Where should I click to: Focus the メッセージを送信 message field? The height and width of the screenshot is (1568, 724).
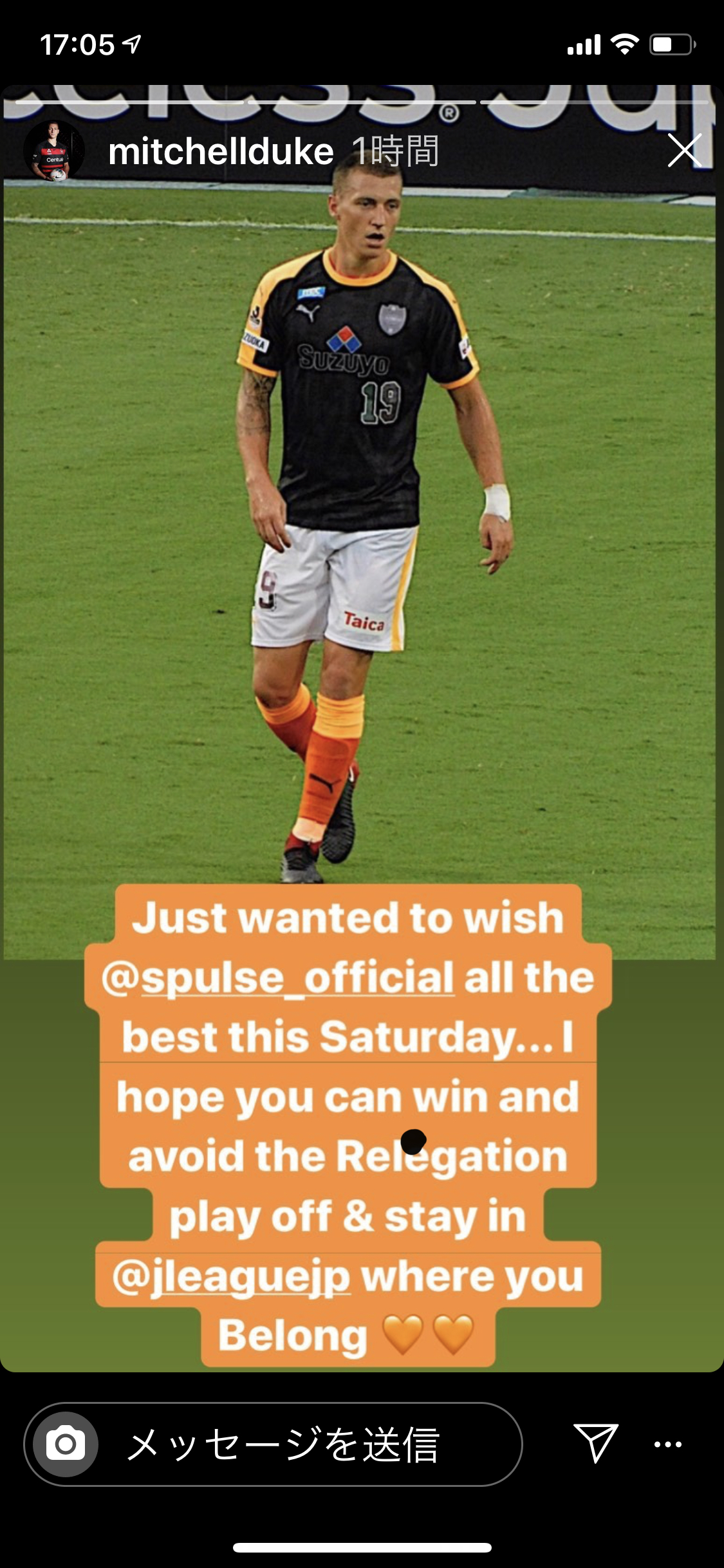click(x=309, y=1444)
